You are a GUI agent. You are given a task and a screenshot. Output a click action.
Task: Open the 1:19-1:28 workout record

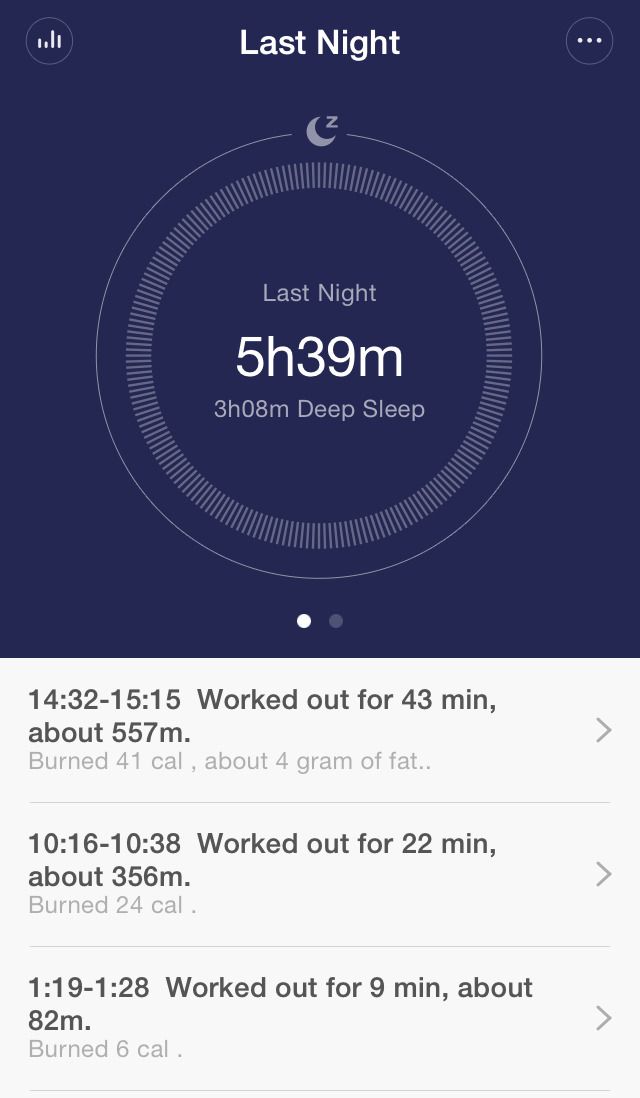[320, 1019]
